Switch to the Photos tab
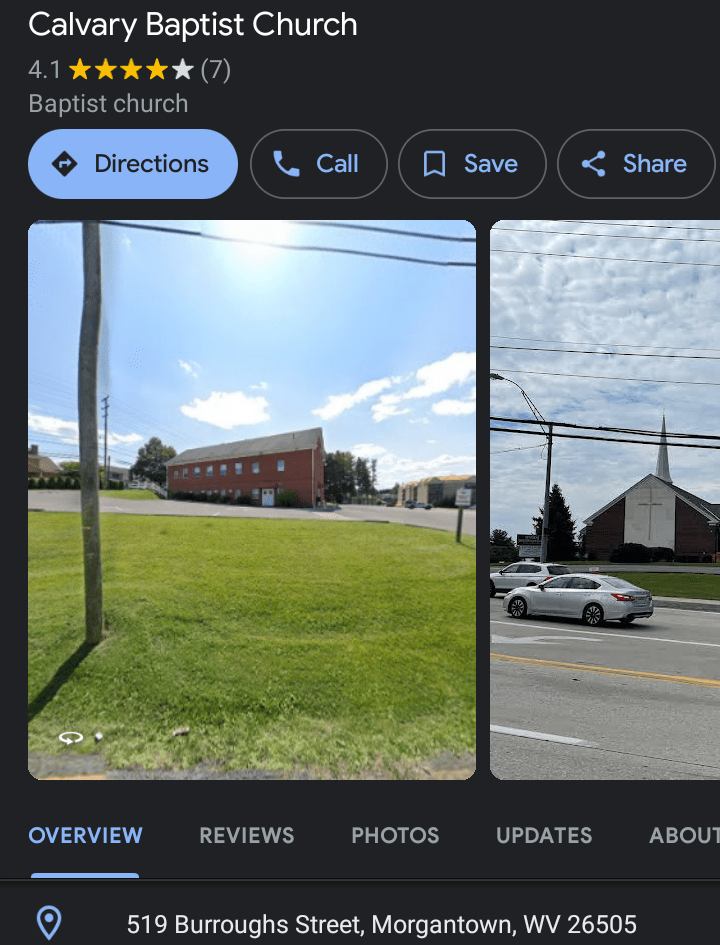The height and width of the screenshot is (945, 720). (395, 835)
